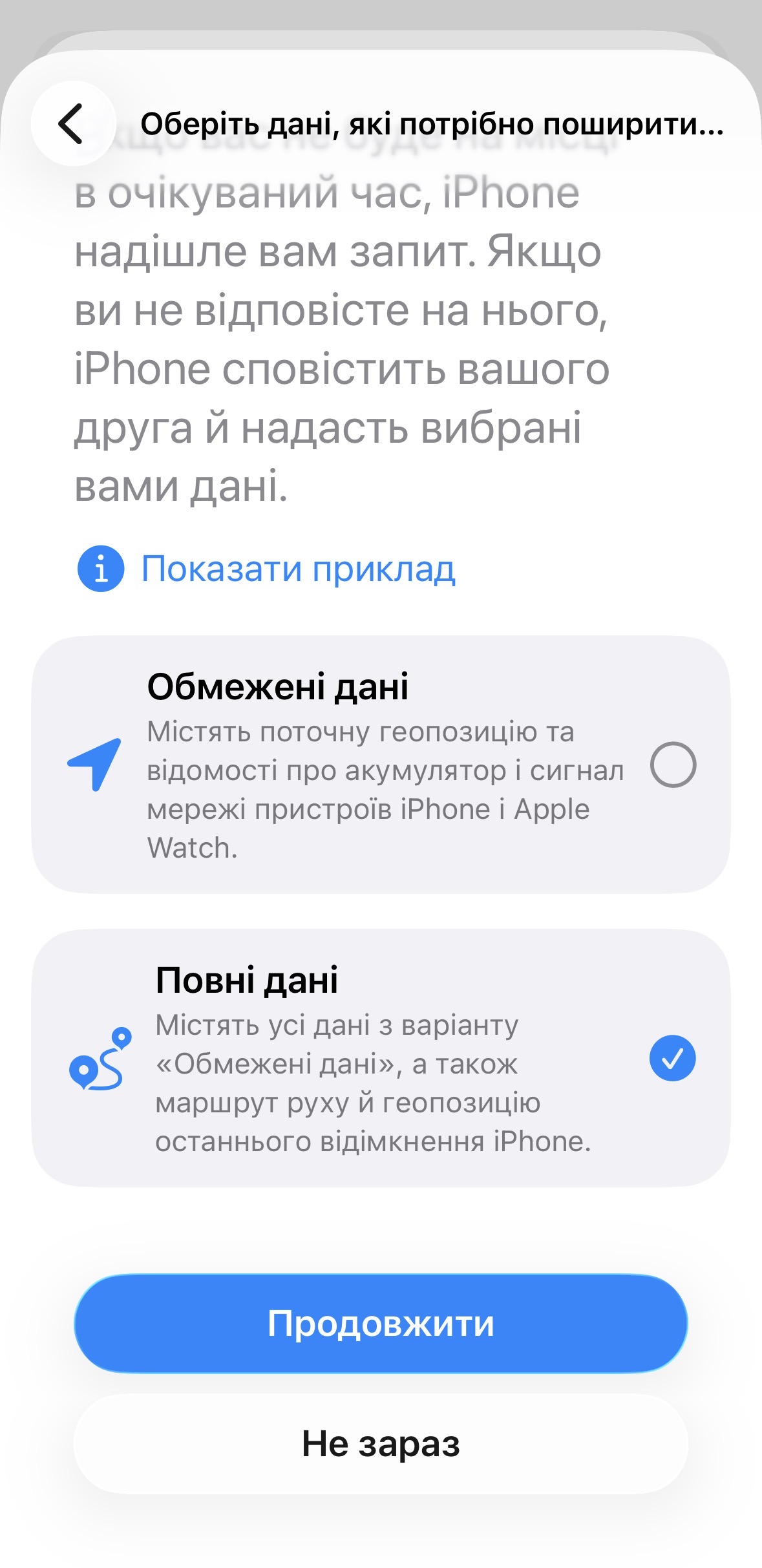
Task: Go back using the arrow button
Action: tap(72, 123)
